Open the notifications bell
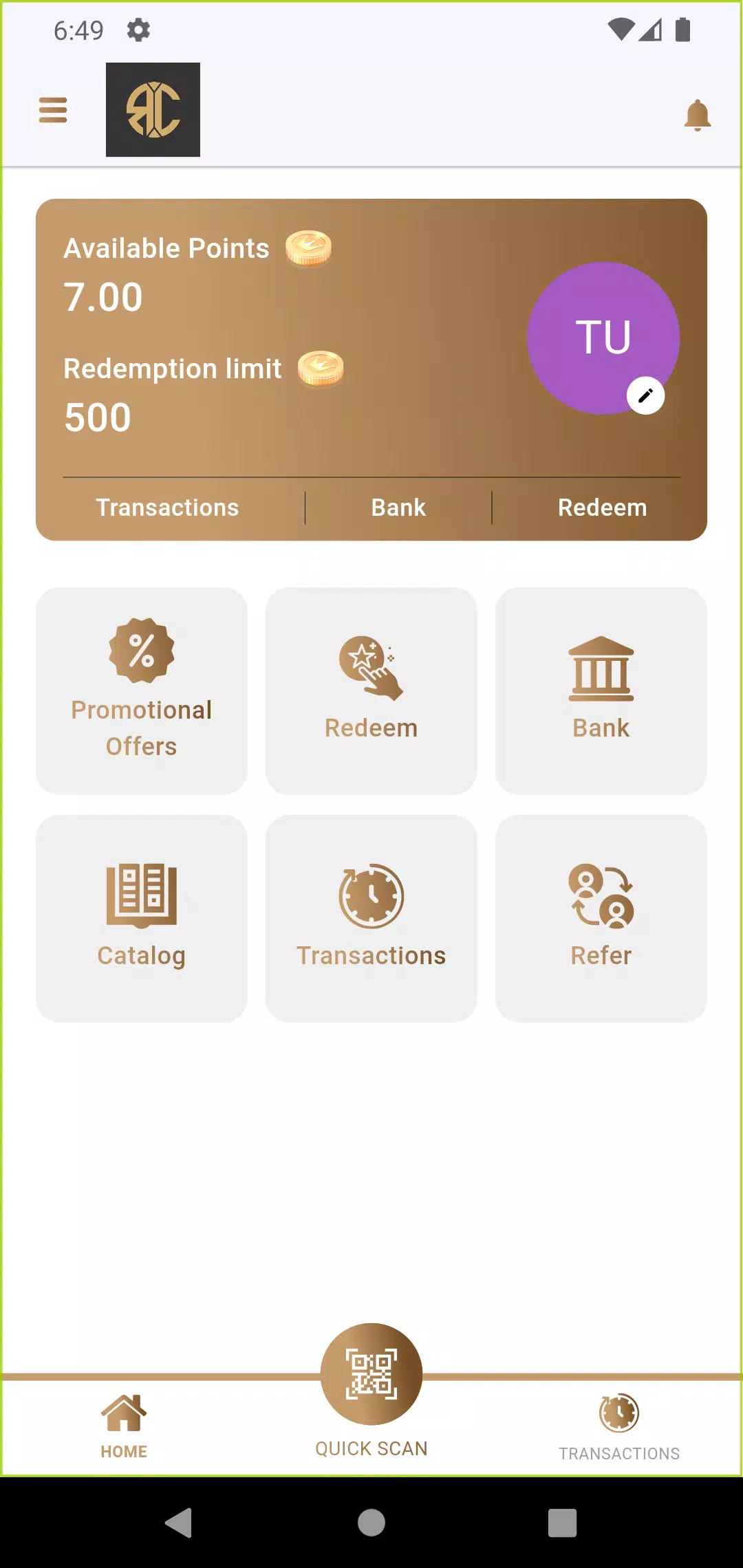743x1568 pixels. pyautogui.click(x=697, y=115)
